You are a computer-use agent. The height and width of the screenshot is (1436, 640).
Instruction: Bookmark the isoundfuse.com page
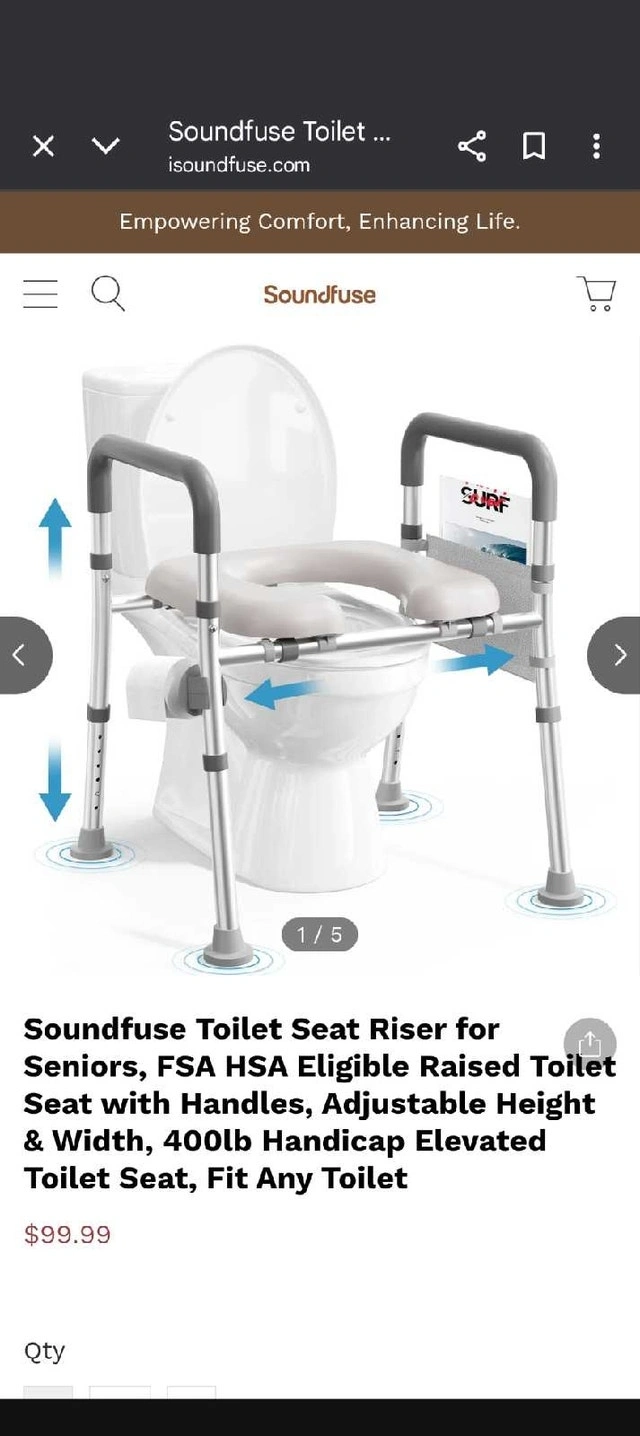click(534, 146)
